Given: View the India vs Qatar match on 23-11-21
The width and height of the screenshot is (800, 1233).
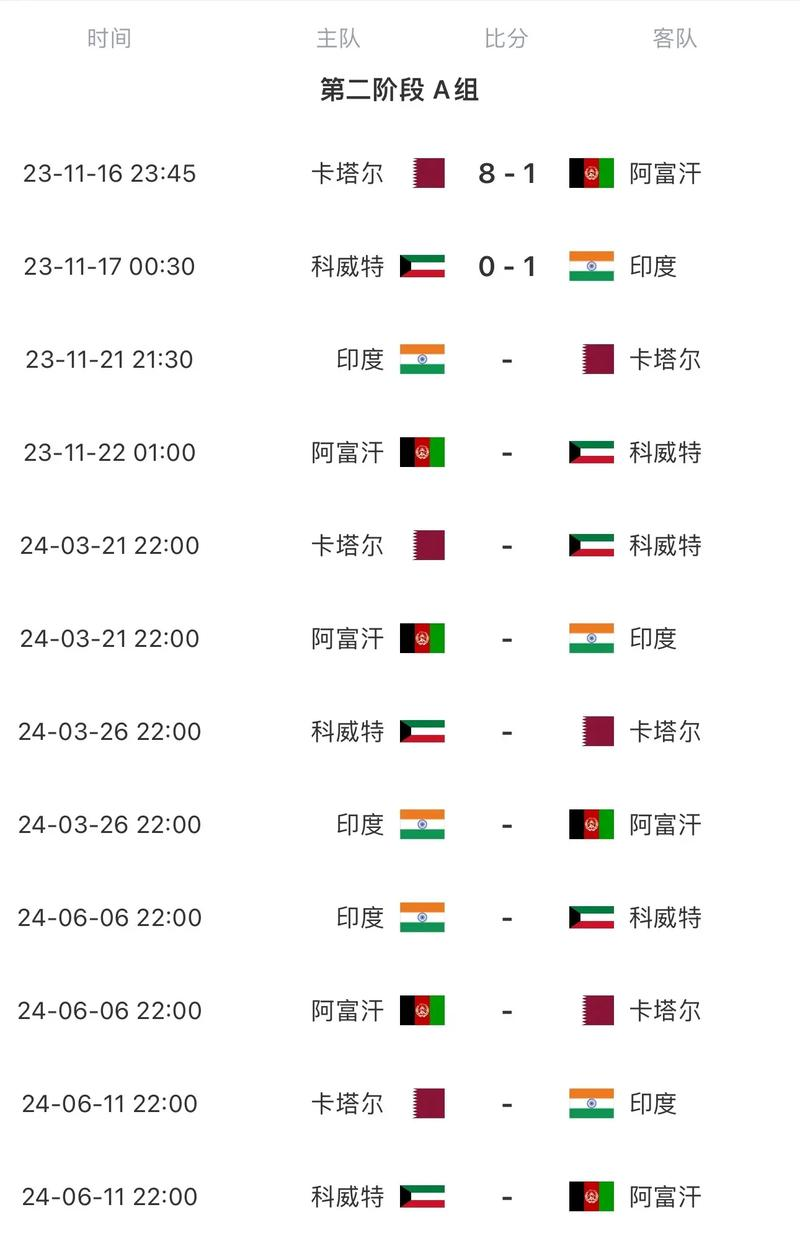Looking at the screenshot, I should pyautogui.click(x=506, y=359).
